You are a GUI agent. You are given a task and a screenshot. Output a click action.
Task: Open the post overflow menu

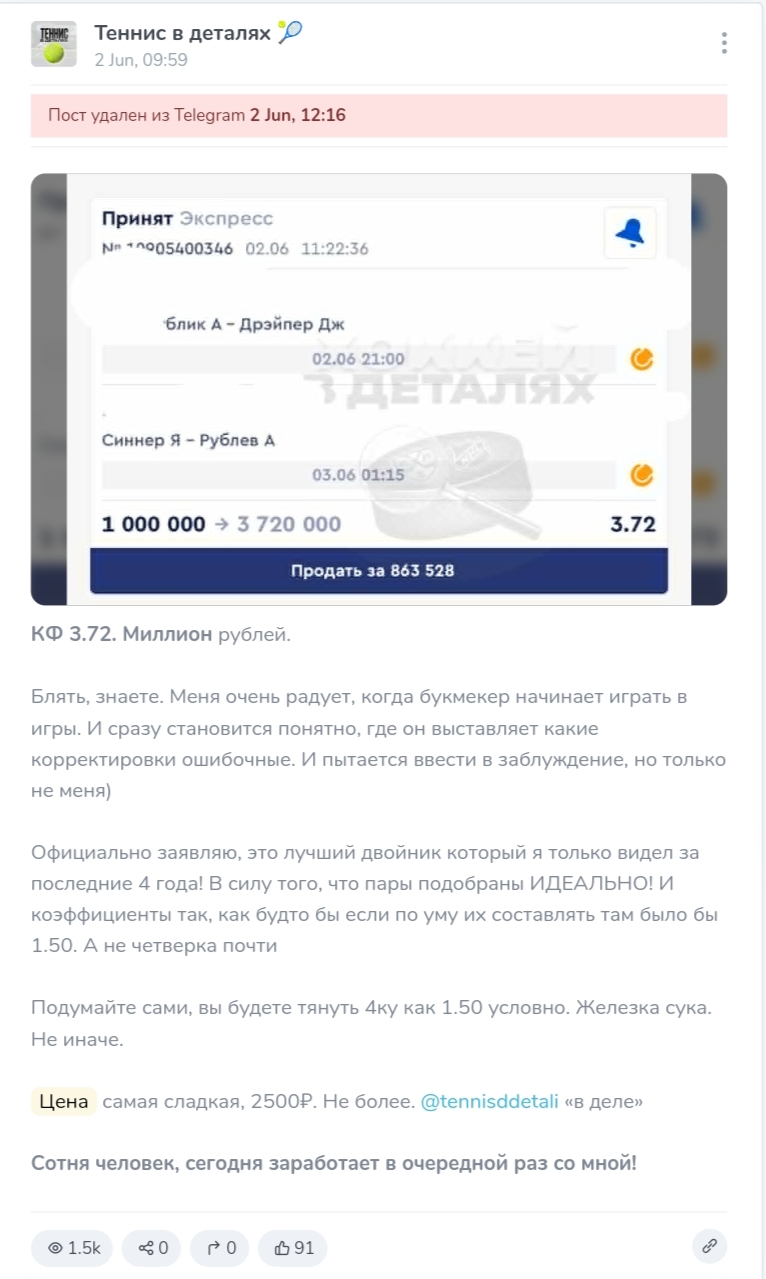click(723, 43)
